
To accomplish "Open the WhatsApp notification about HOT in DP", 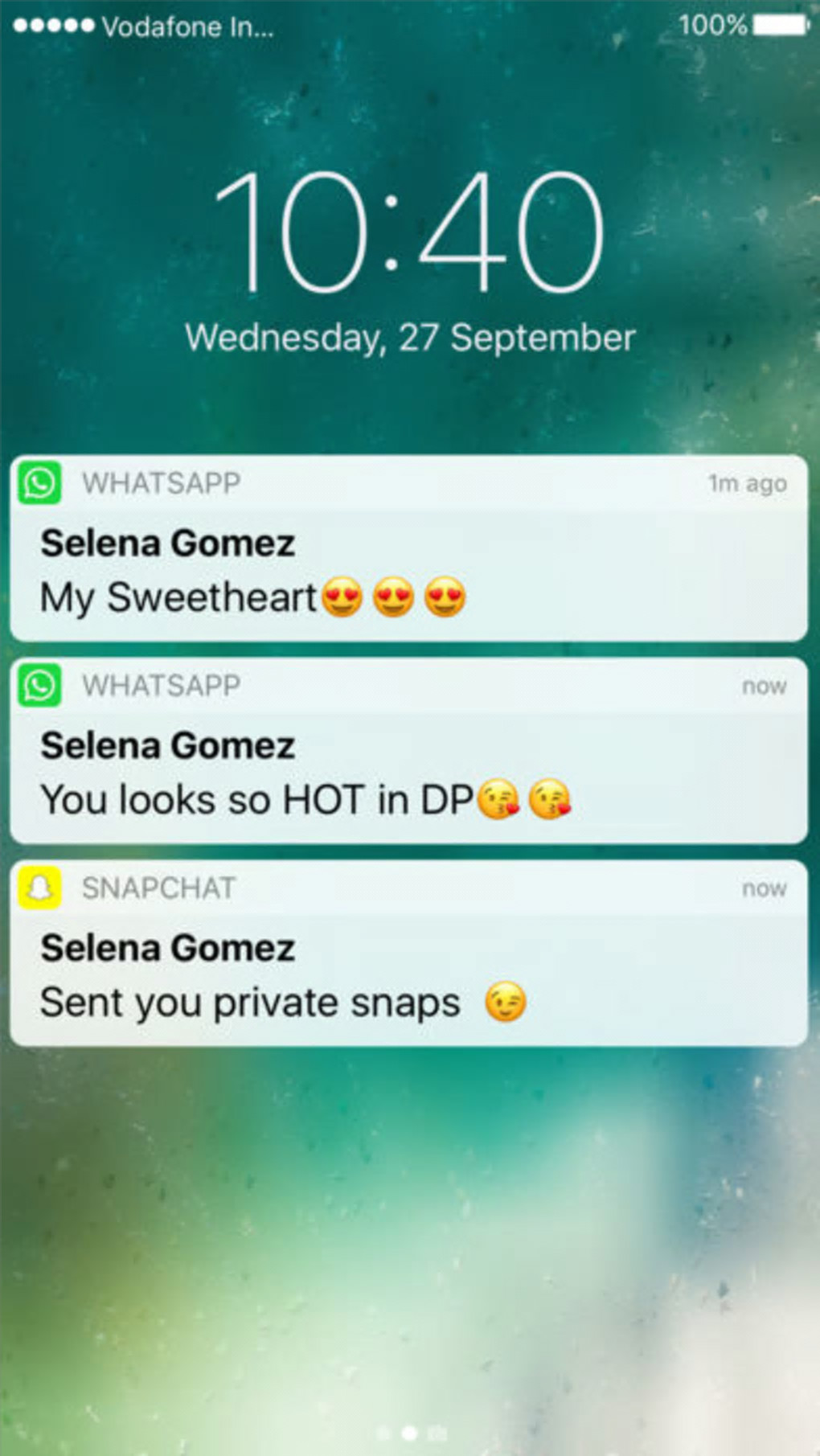I will pyautogui.click(x=408, y=751).
